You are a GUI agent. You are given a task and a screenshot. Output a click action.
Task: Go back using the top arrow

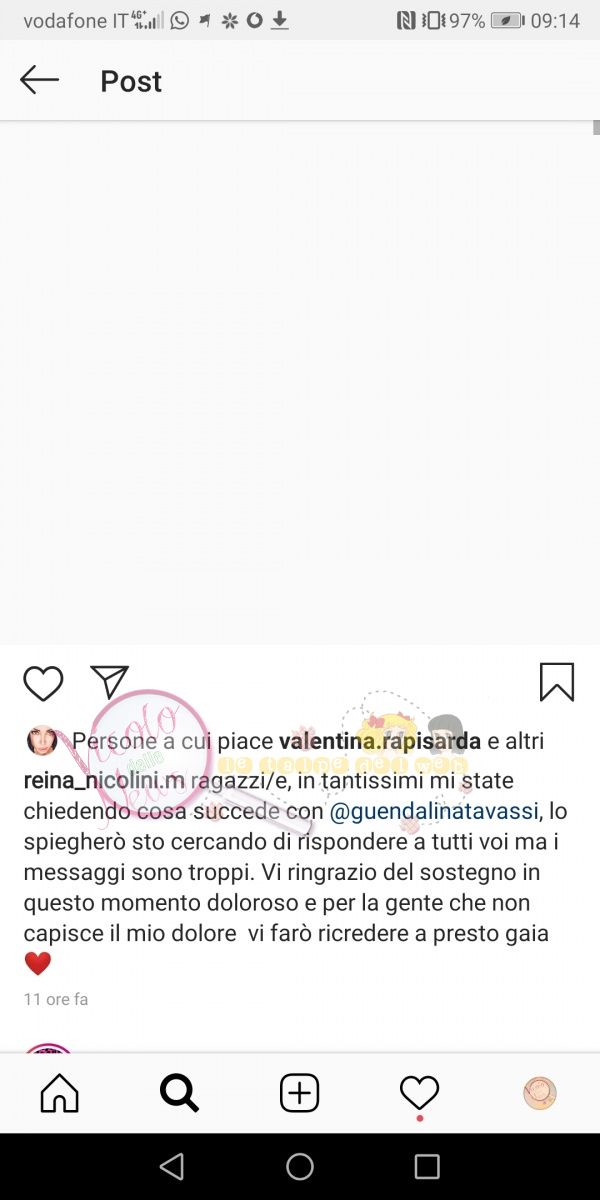(x=40, y=81)
